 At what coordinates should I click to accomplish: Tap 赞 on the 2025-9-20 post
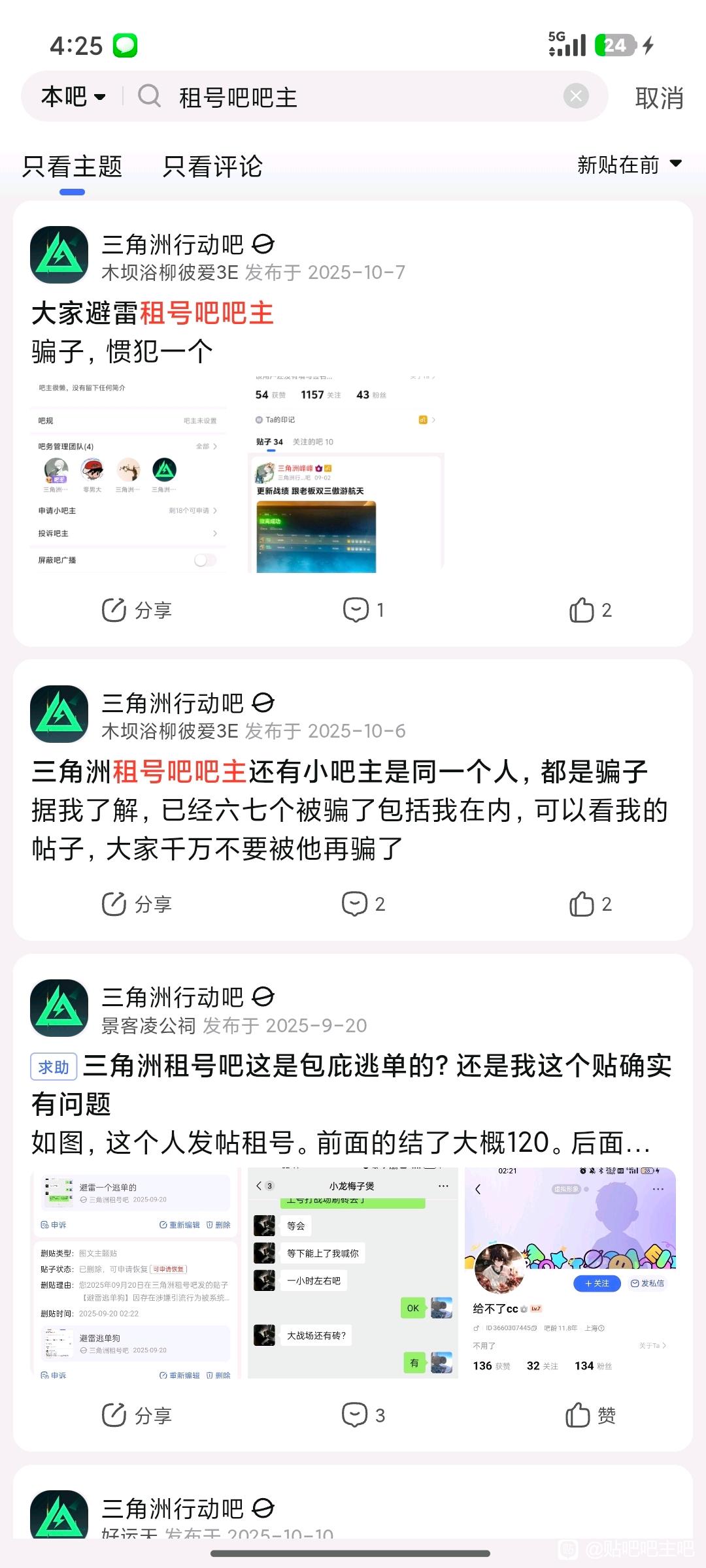(590, 1416)
